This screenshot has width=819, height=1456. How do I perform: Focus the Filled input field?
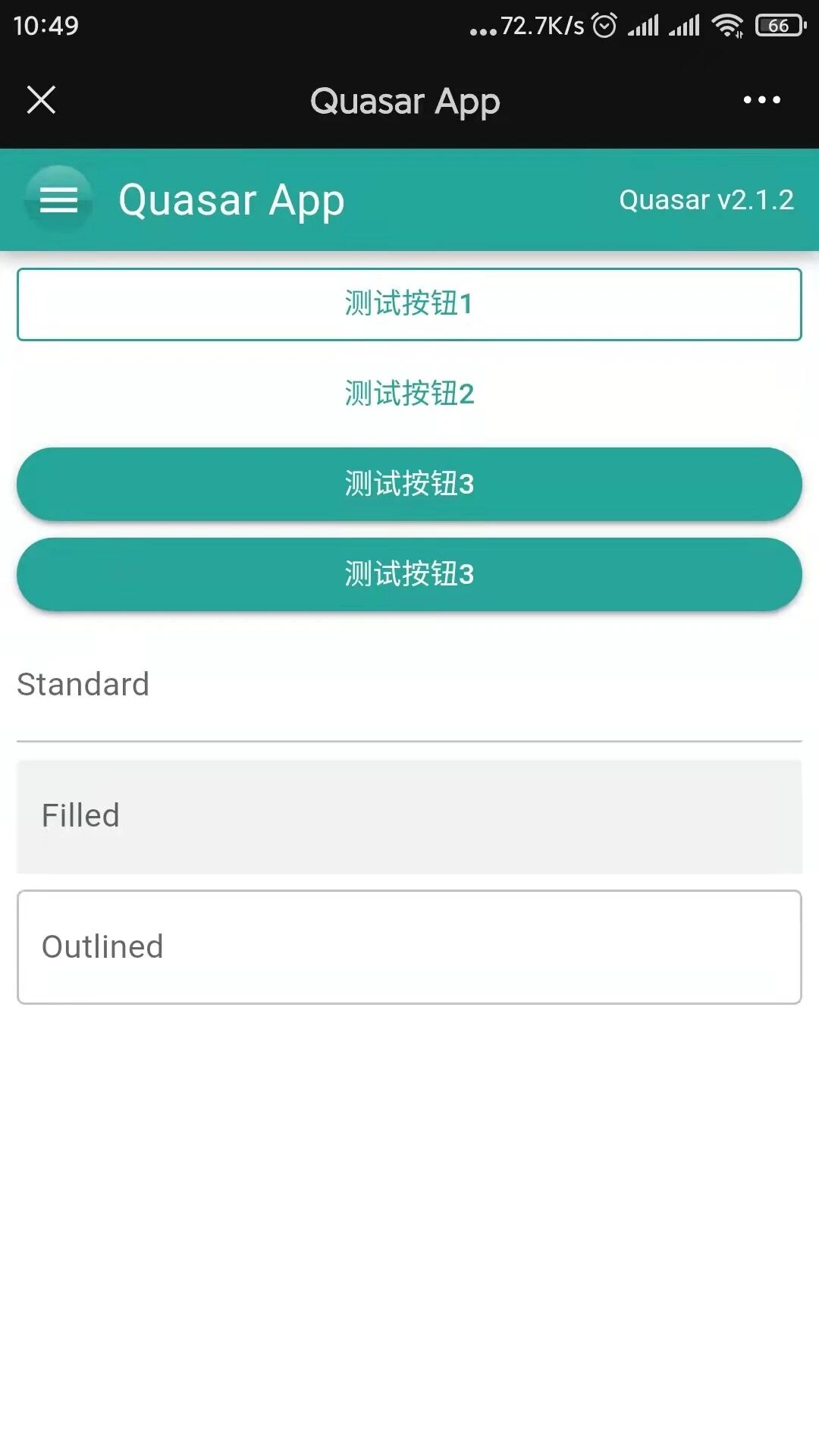click(x=409, y=817)
